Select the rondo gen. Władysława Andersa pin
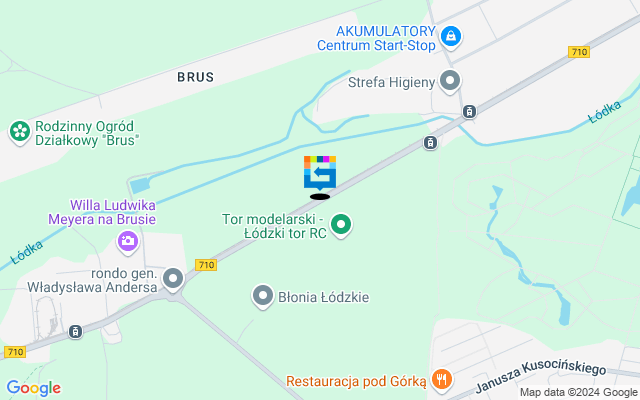The height and width of the screenshot is (400, 640). pos(174,278)
